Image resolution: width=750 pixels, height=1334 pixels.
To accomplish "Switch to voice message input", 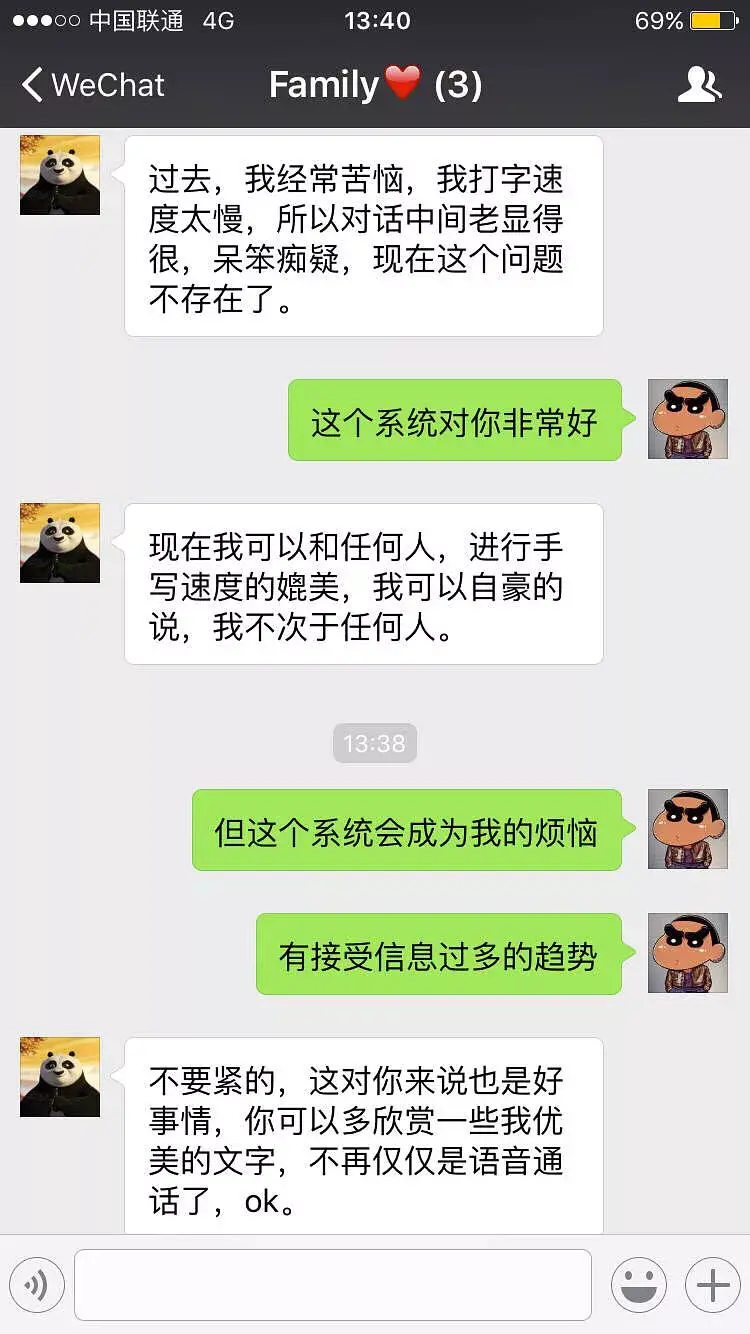I will pyautogui.click(x=37, y=1285).
